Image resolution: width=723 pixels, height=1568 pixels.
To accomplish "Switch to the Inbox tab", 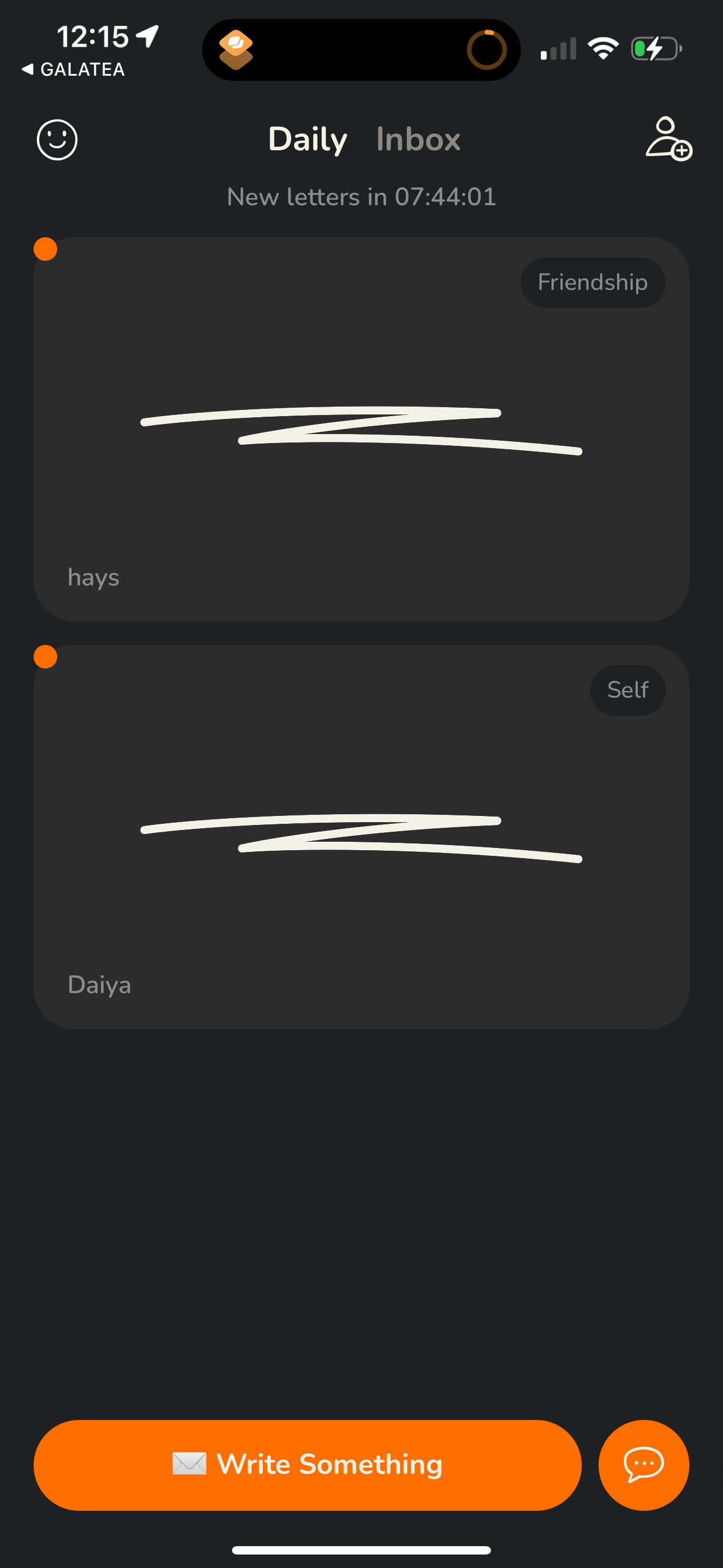I will pos(418,140).
